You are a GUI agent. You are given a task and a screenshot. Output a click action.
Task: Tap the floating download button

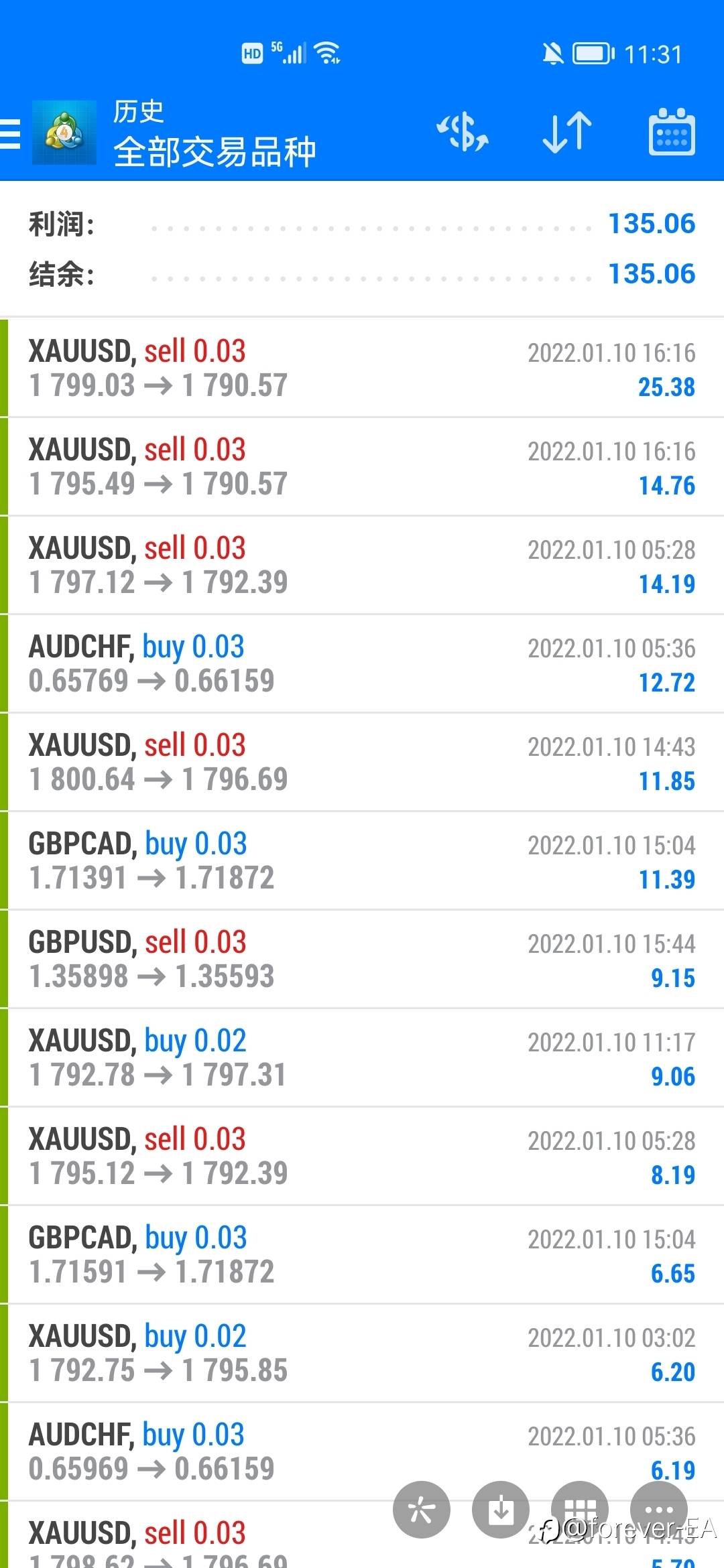point(501,1510)
